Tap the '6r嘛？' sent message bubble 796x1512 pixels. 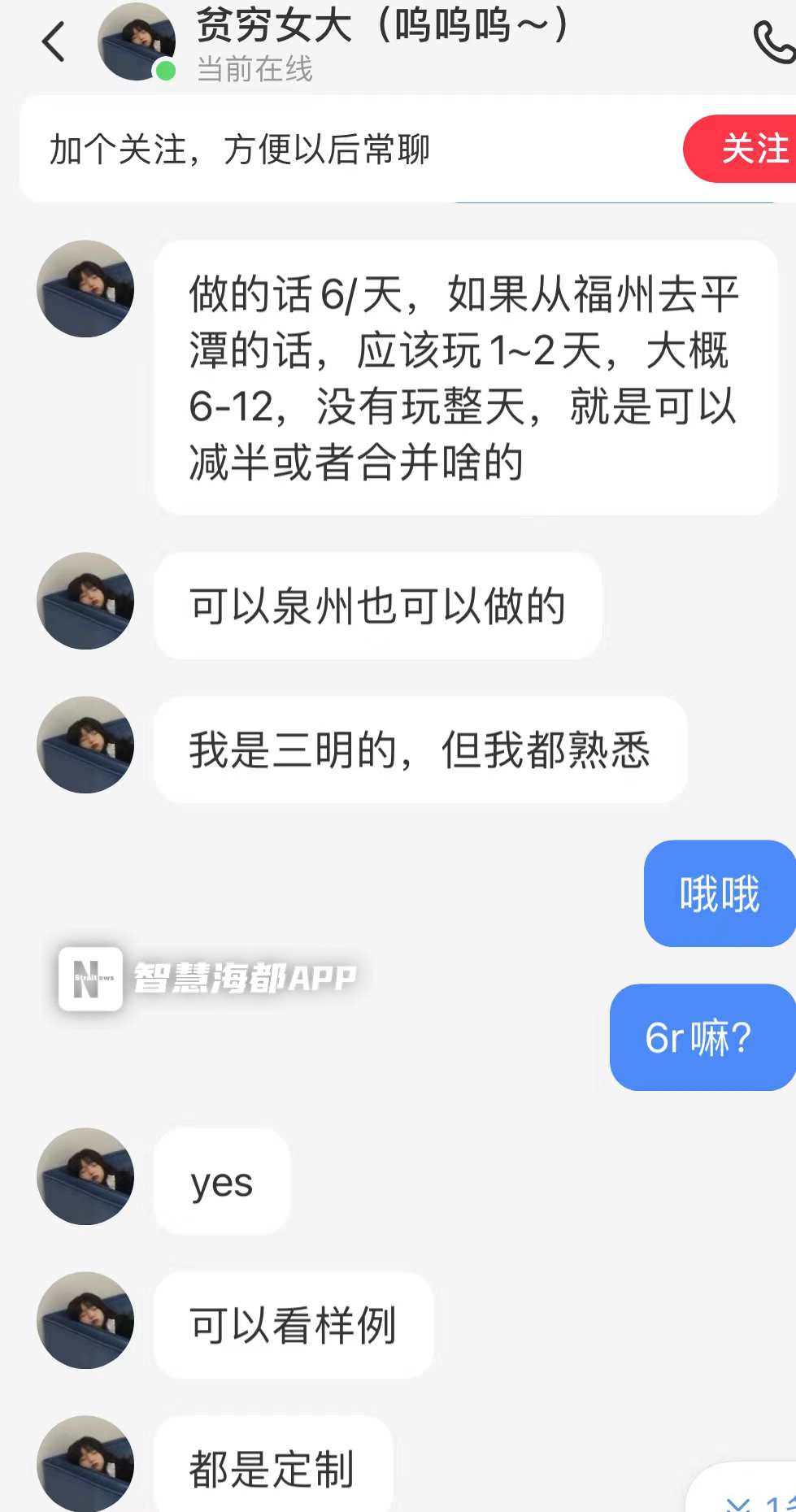tap(701, 1039)
